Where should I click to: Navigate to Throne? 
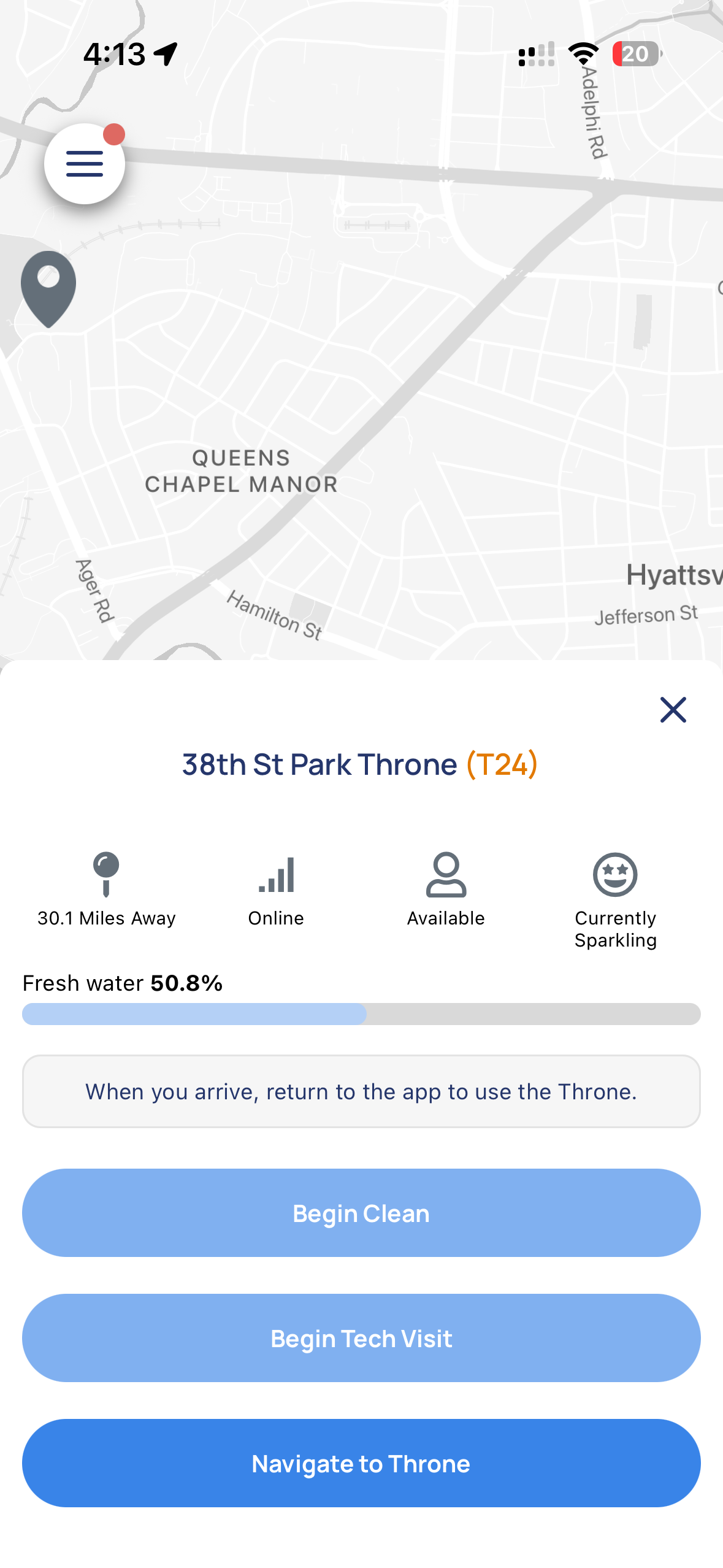pyautogui.click(x=361, y=1463)
